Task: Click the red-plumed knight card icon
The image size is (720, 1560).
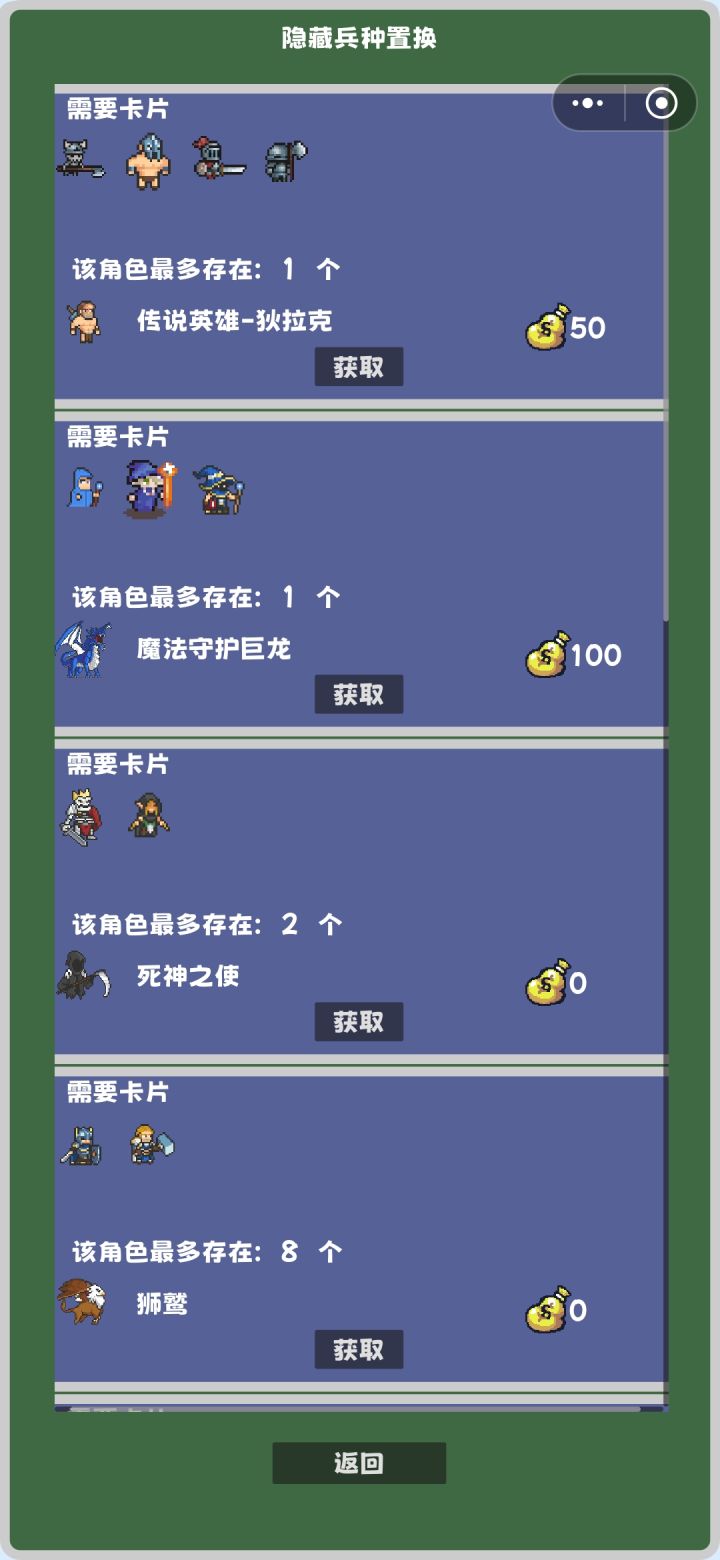Action: 213,160
